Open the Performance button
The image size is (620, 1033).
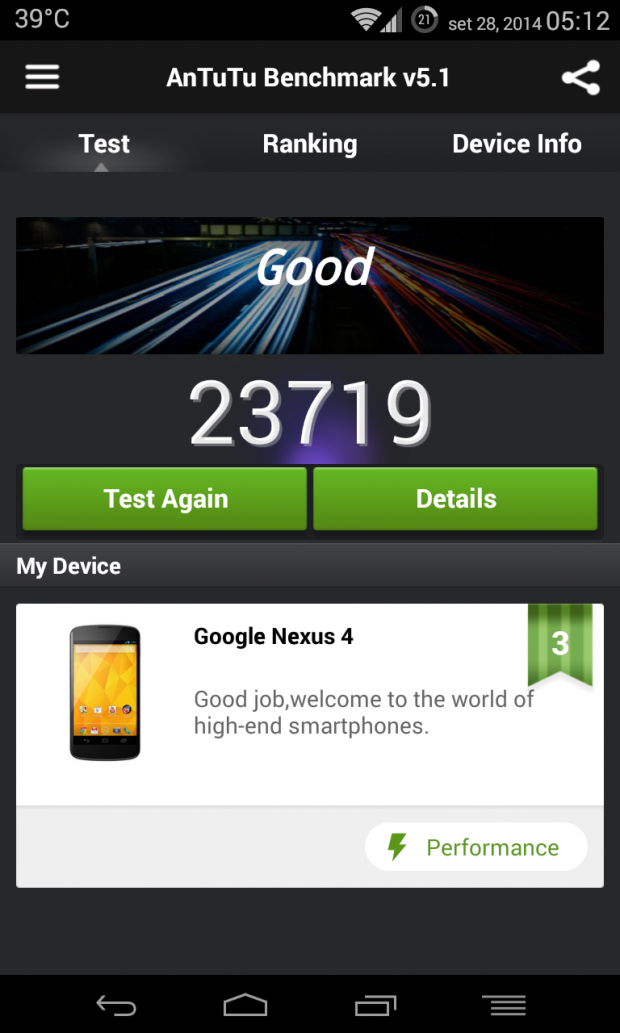pyautogui.click(x=476, y=848)
